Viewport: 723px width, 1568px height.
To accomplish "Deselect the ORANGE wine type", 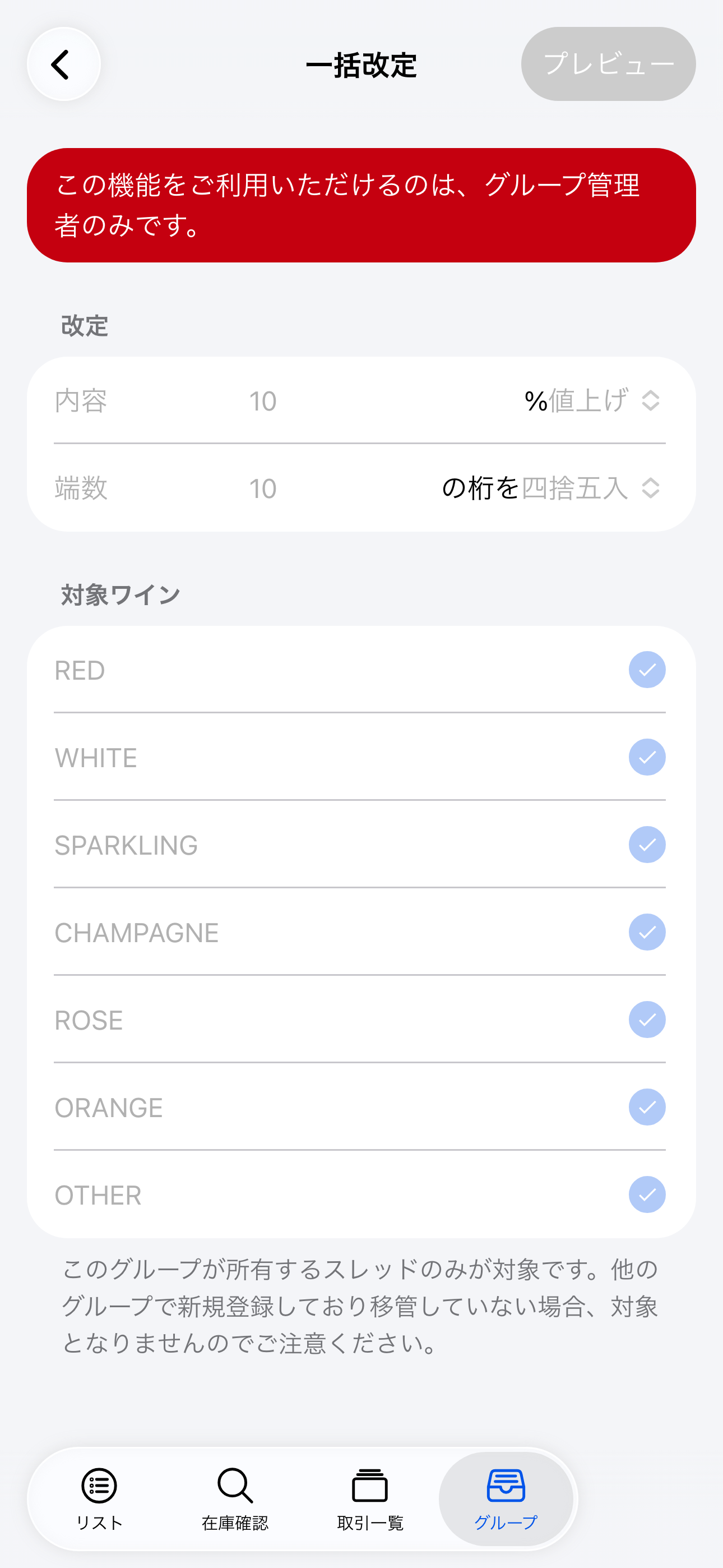I will click(x=646, y=1107).
